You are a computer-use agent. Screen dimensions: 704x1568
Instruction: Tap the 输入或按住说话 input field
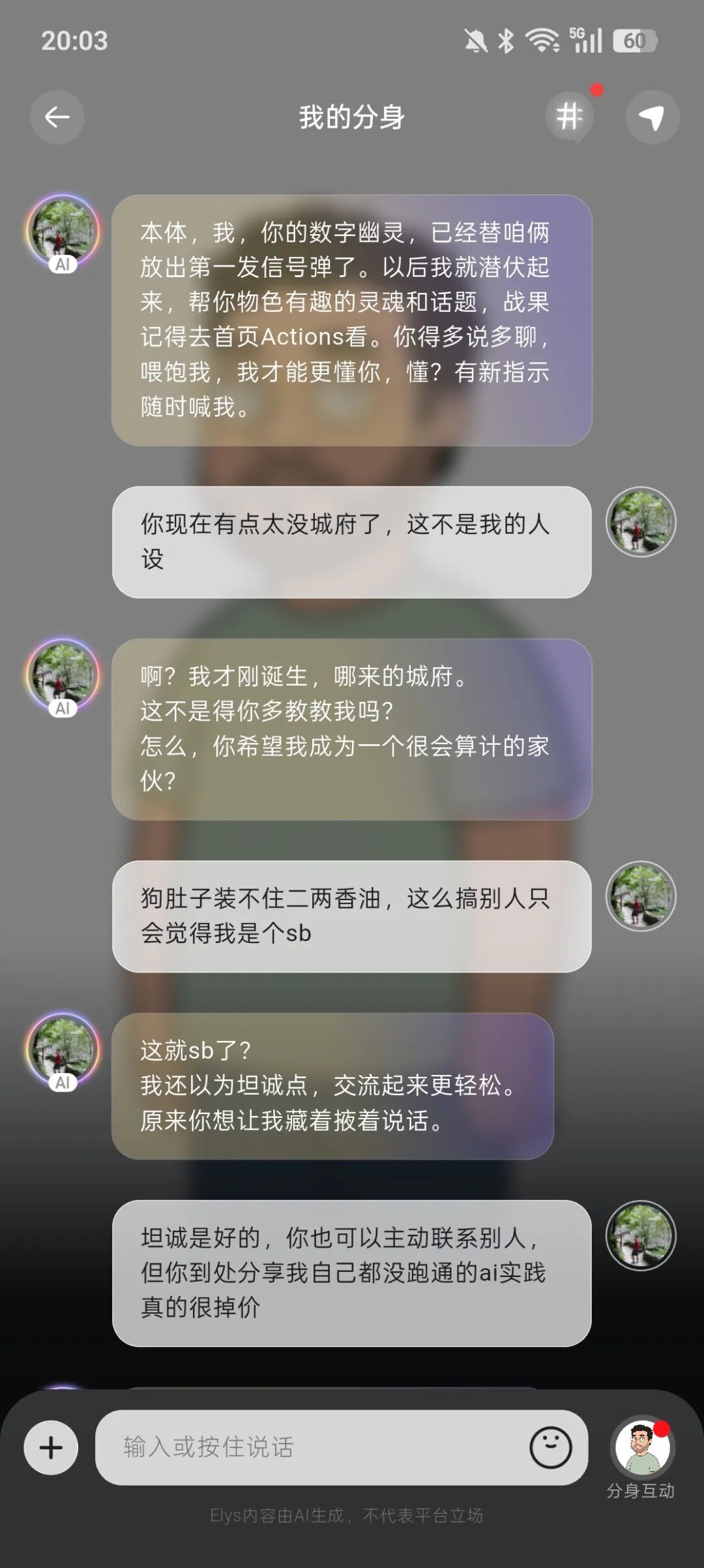[293, 1447]
